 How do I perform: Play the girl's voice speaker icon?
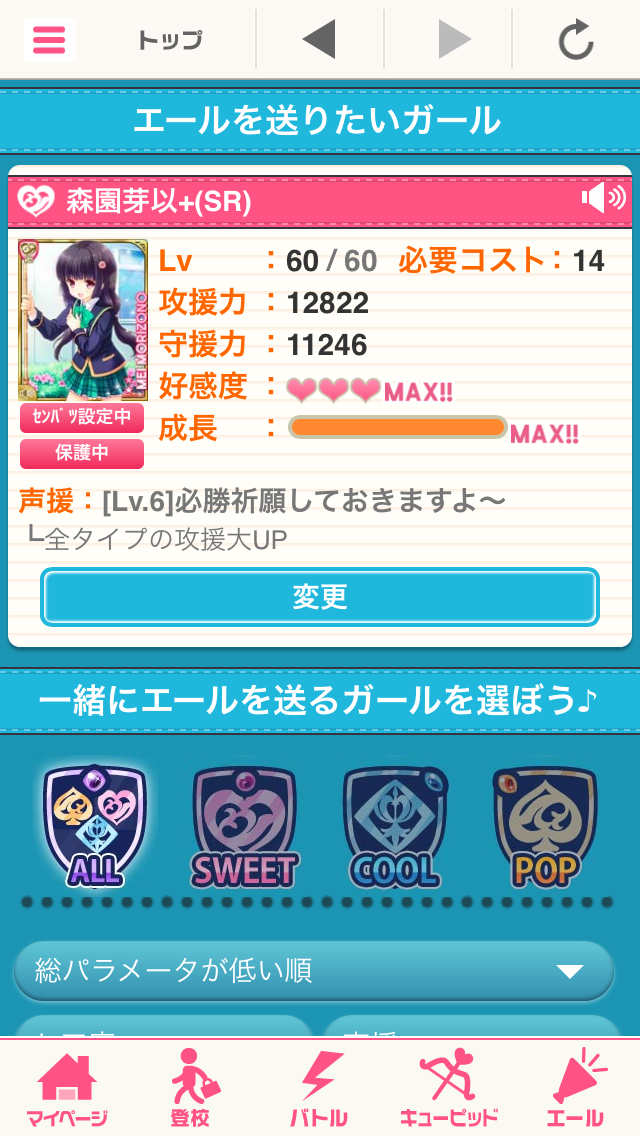[x=602, y=199]
